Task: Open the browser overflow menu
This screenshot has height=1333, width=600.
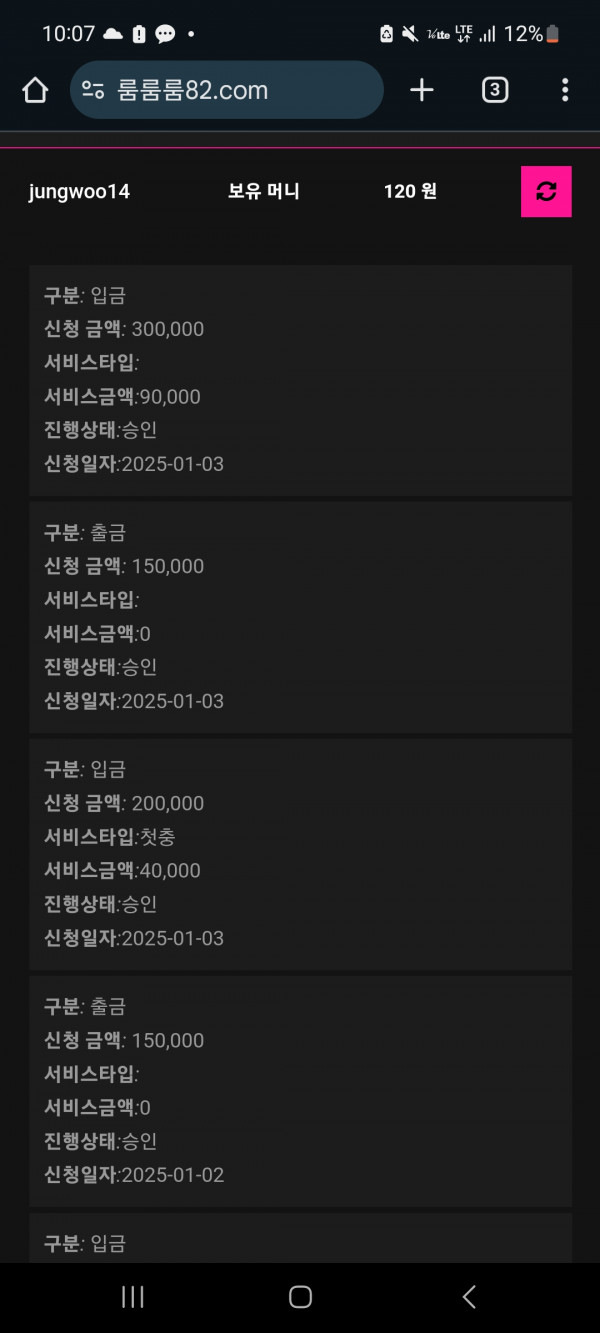Action: coord(565,90)
